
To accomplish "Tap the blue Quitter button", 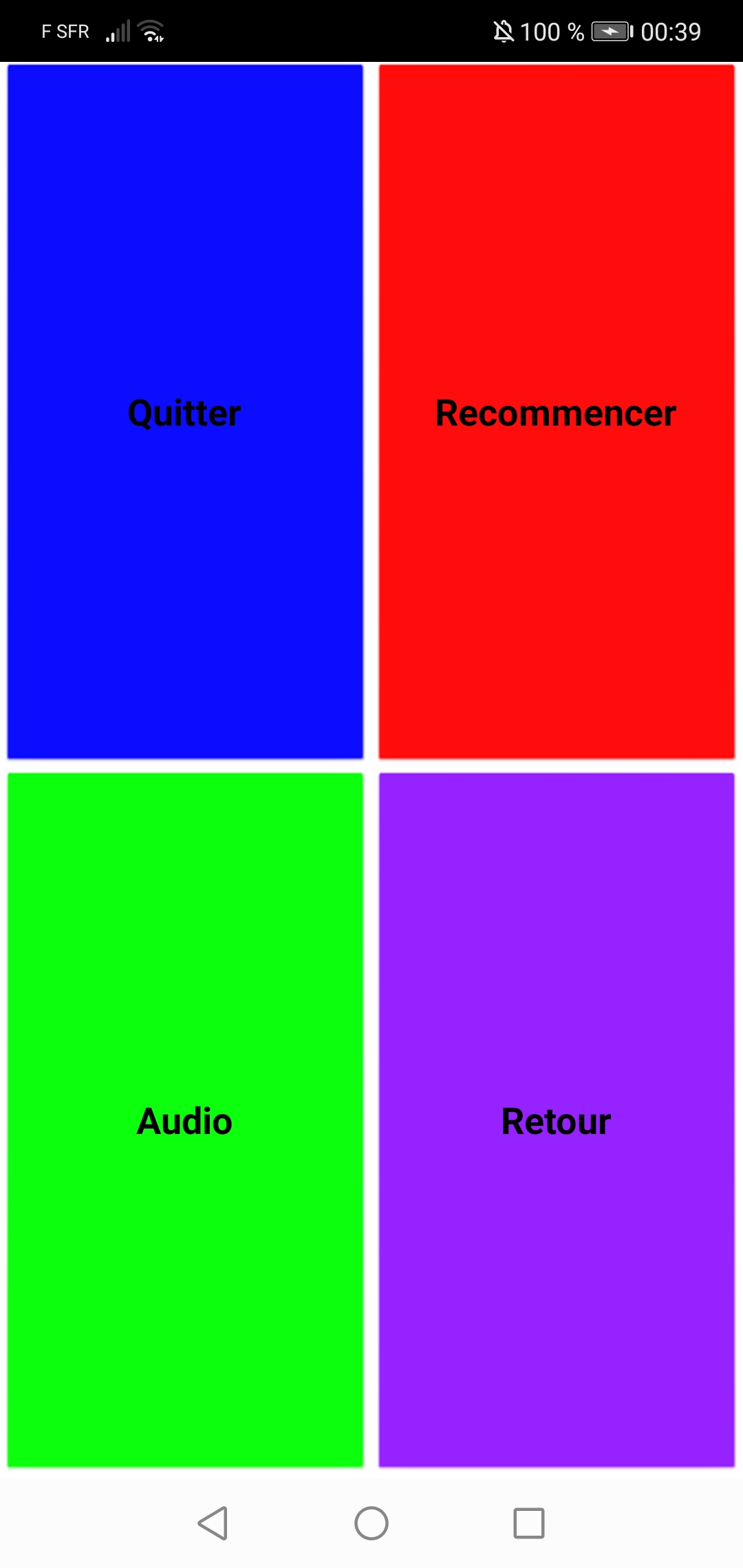I will (185, 412).
